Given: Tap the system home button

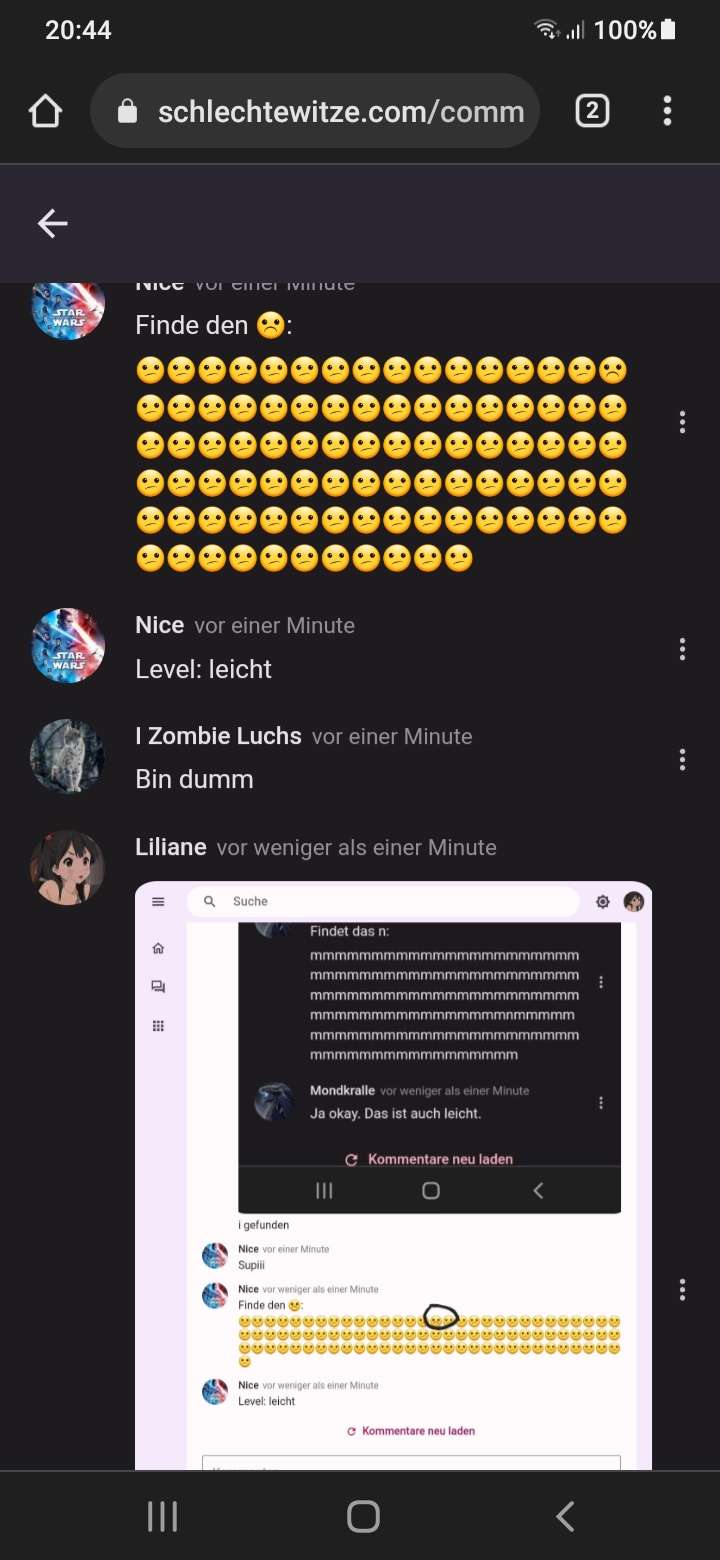Looking at the screenshot, I should click(x=363, y=1516).
